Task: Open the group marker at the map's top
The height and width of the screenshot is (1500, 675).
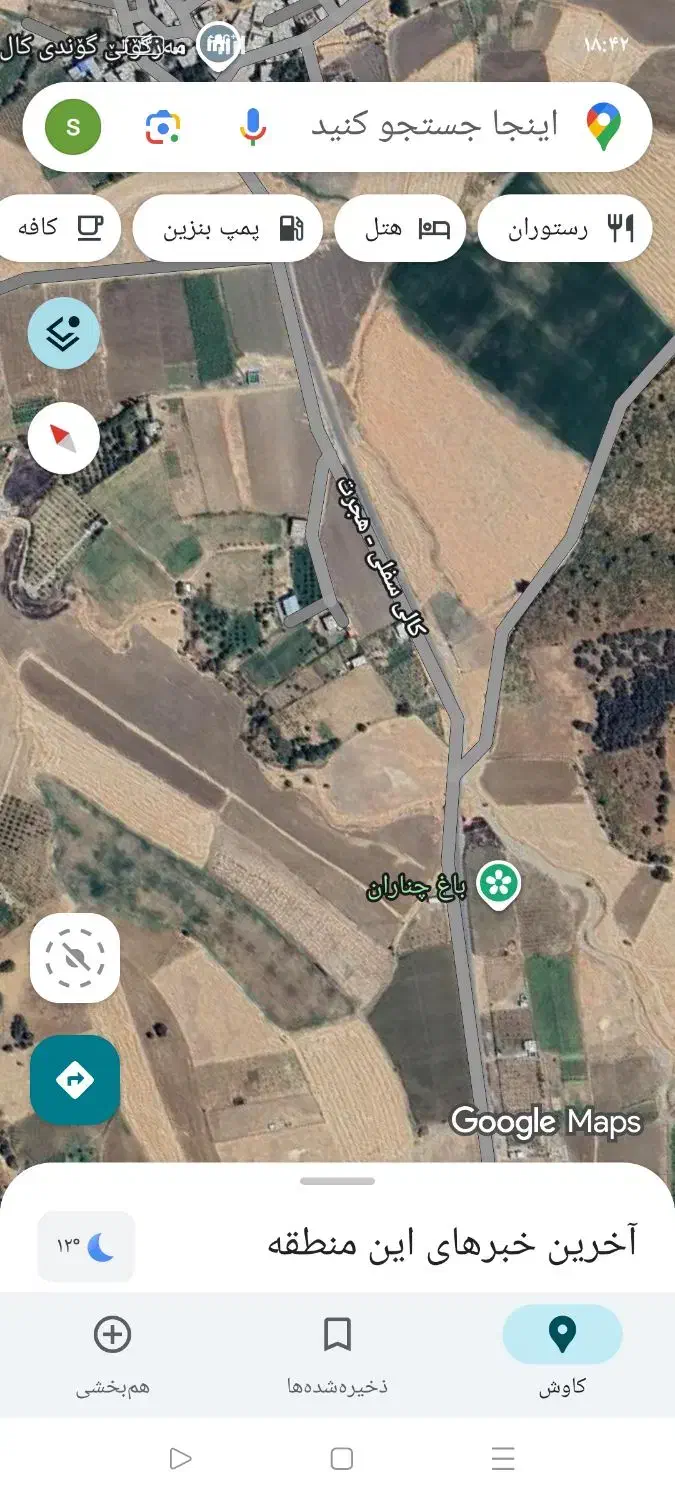Action: [219, 44]
